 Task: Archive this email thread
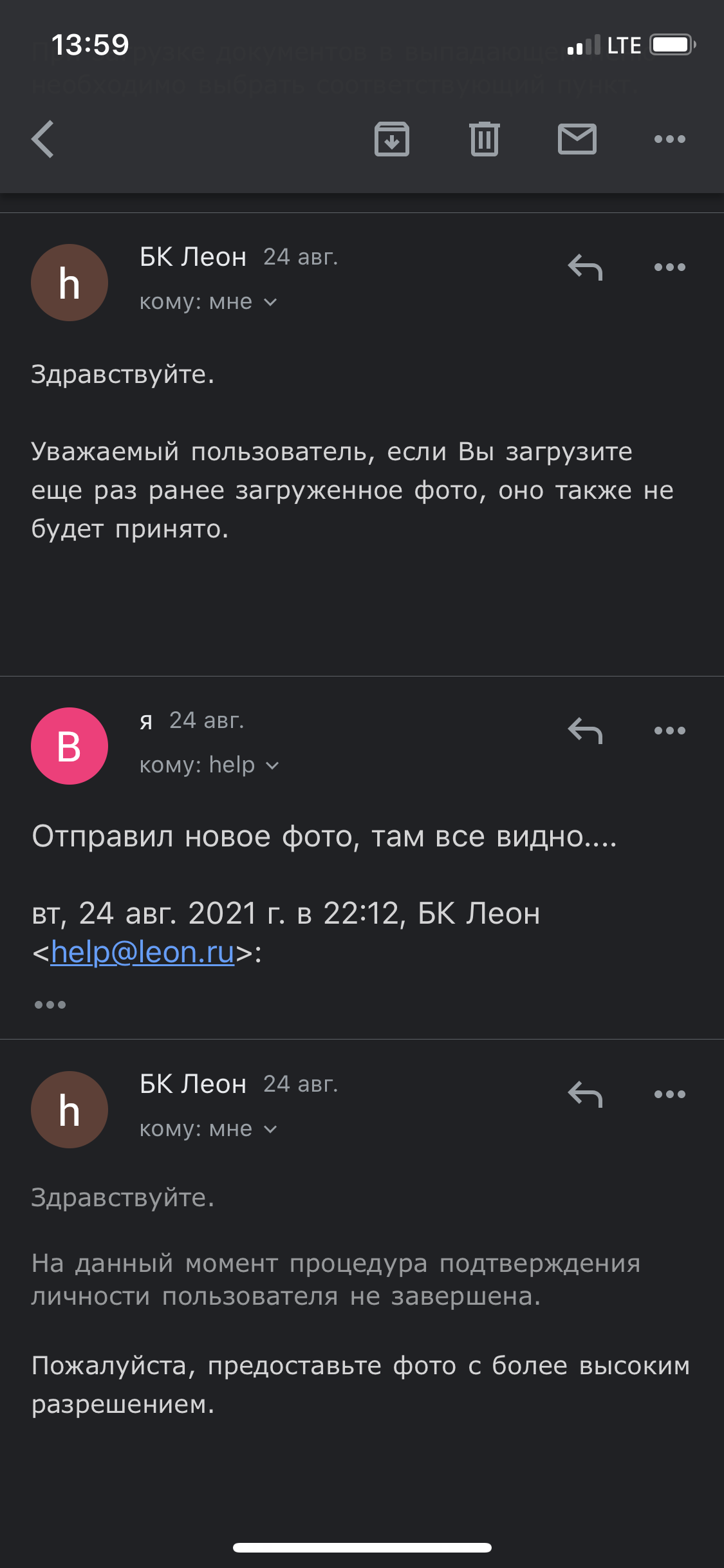391,139
